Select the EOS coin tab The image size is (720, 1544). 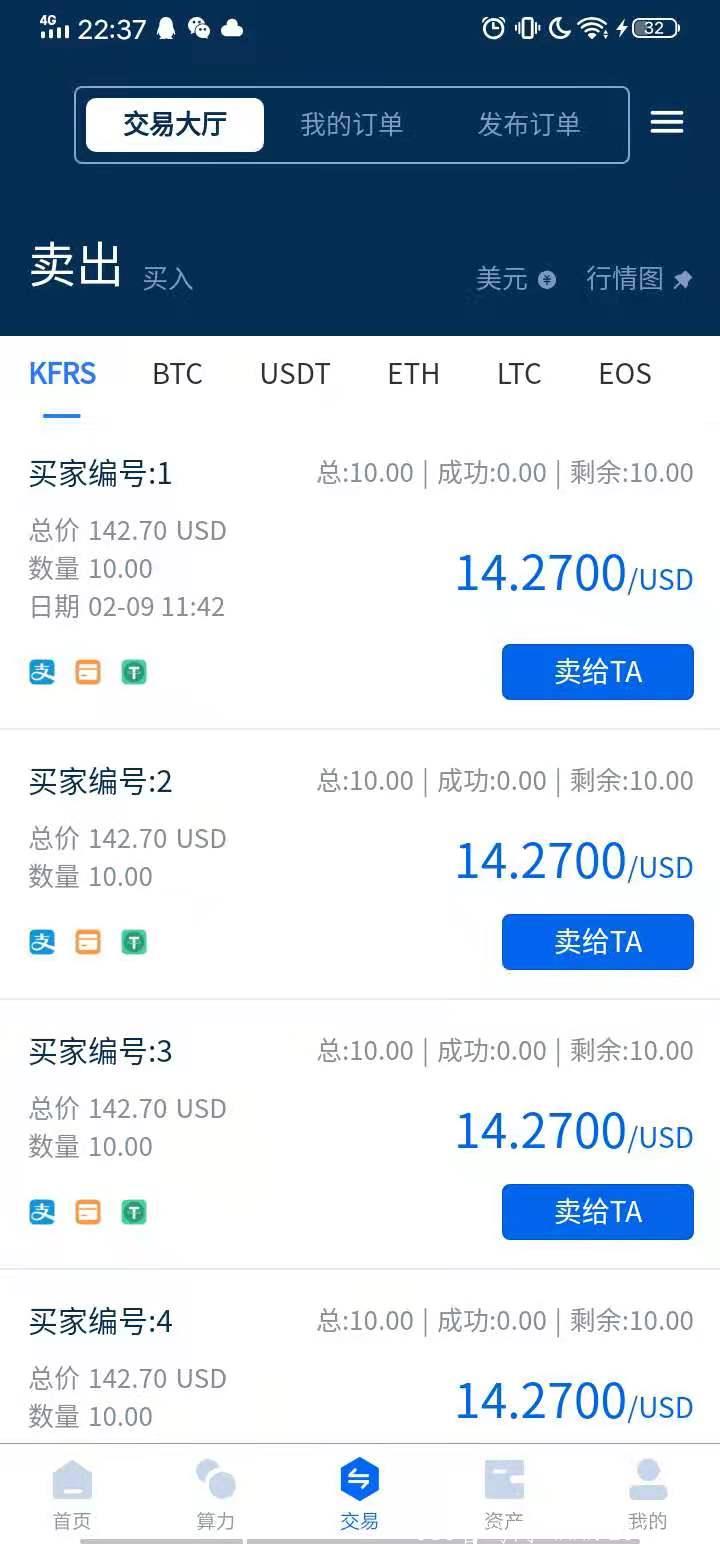(x=625, y=374)
